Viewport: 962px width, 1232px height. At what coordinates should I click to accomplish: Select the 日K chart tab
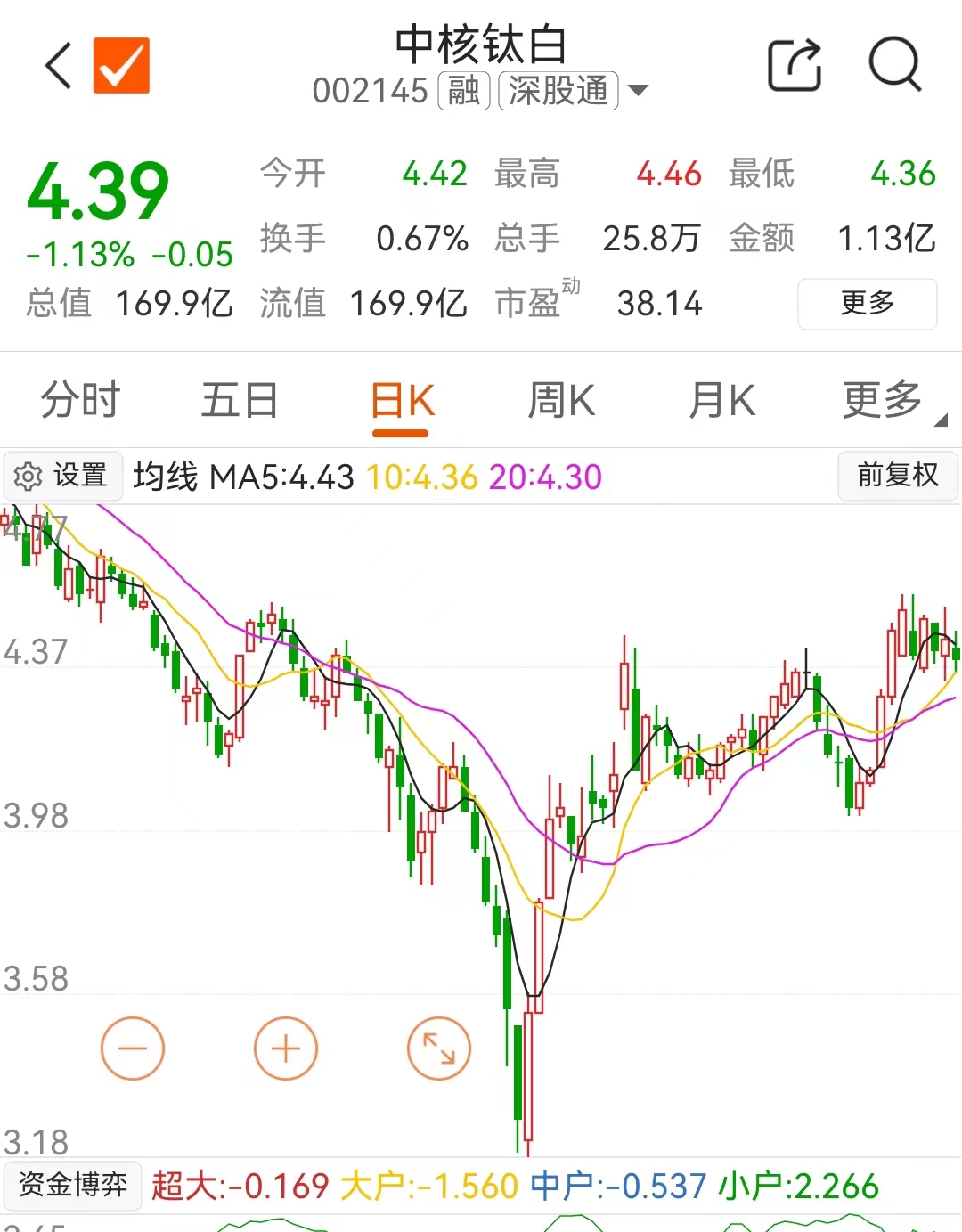click(402, 400)
